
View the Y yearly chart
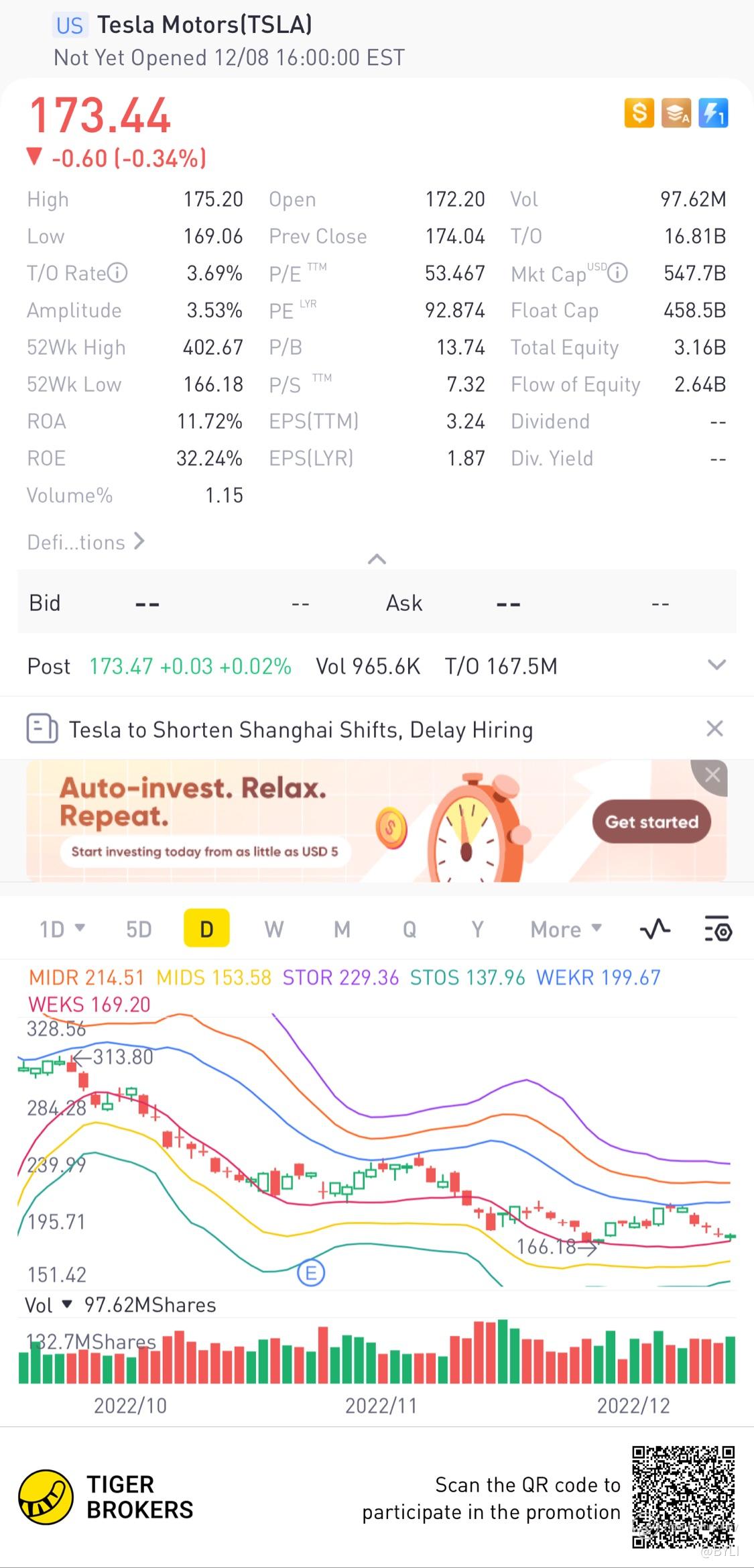click(x=477, y=930)
